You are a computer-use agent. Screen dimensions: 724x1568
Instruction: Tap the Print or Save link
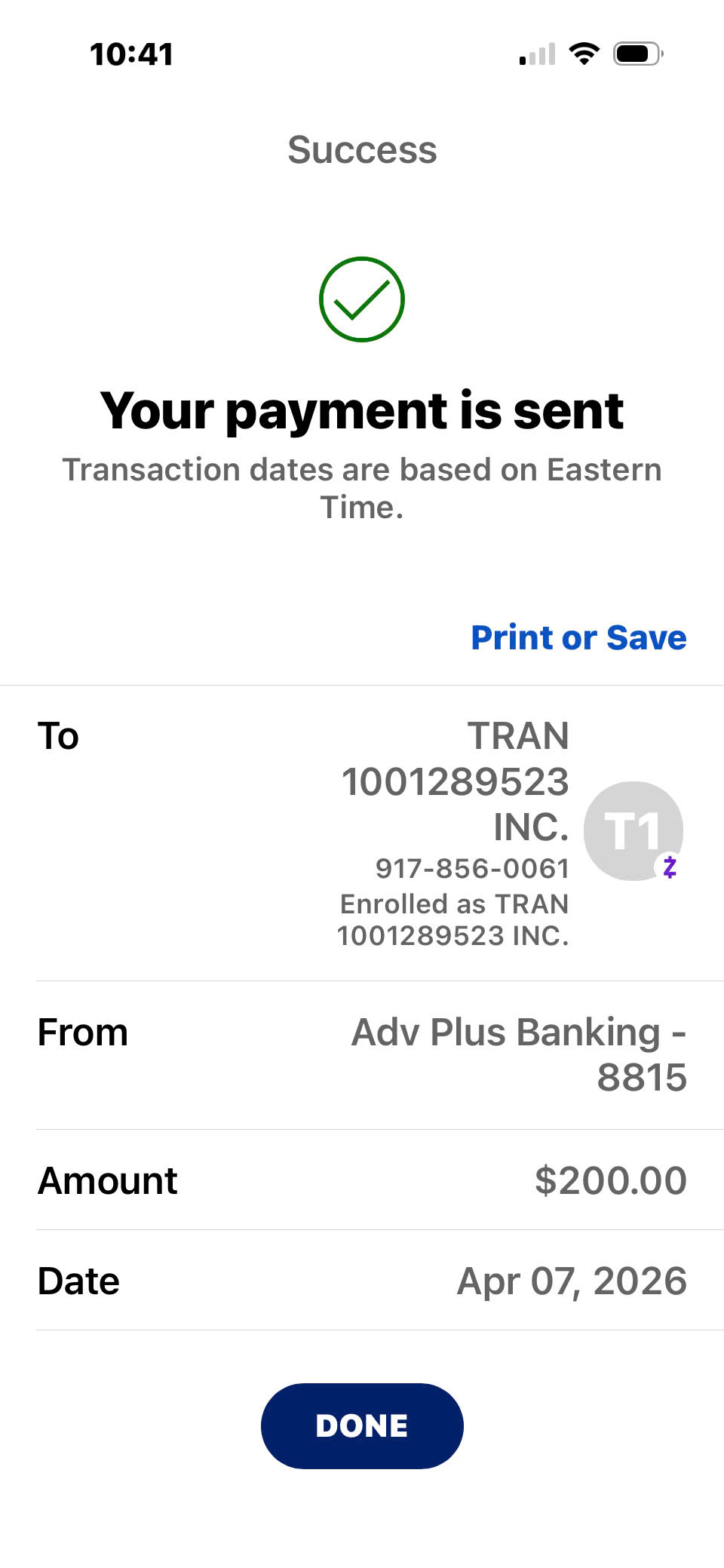tap(578, 637)
